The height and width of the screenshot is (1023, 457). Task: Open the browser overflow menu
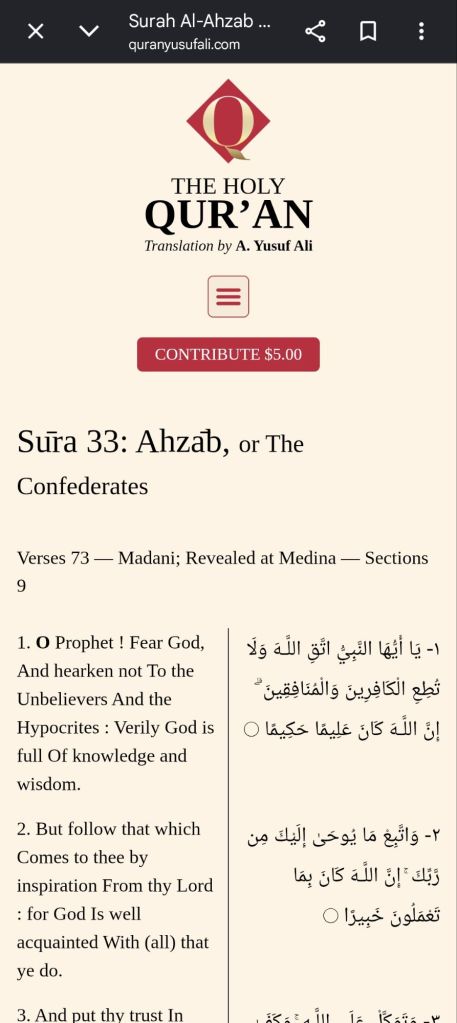421,31
